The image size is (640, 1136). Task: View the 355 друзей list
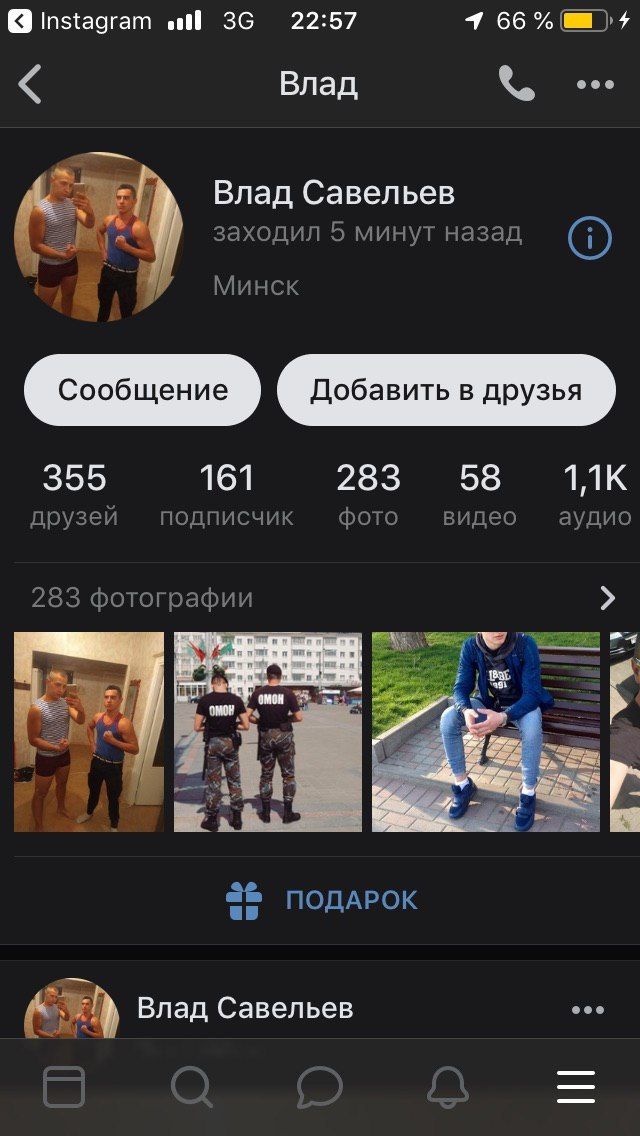click(x=74, y=494)
